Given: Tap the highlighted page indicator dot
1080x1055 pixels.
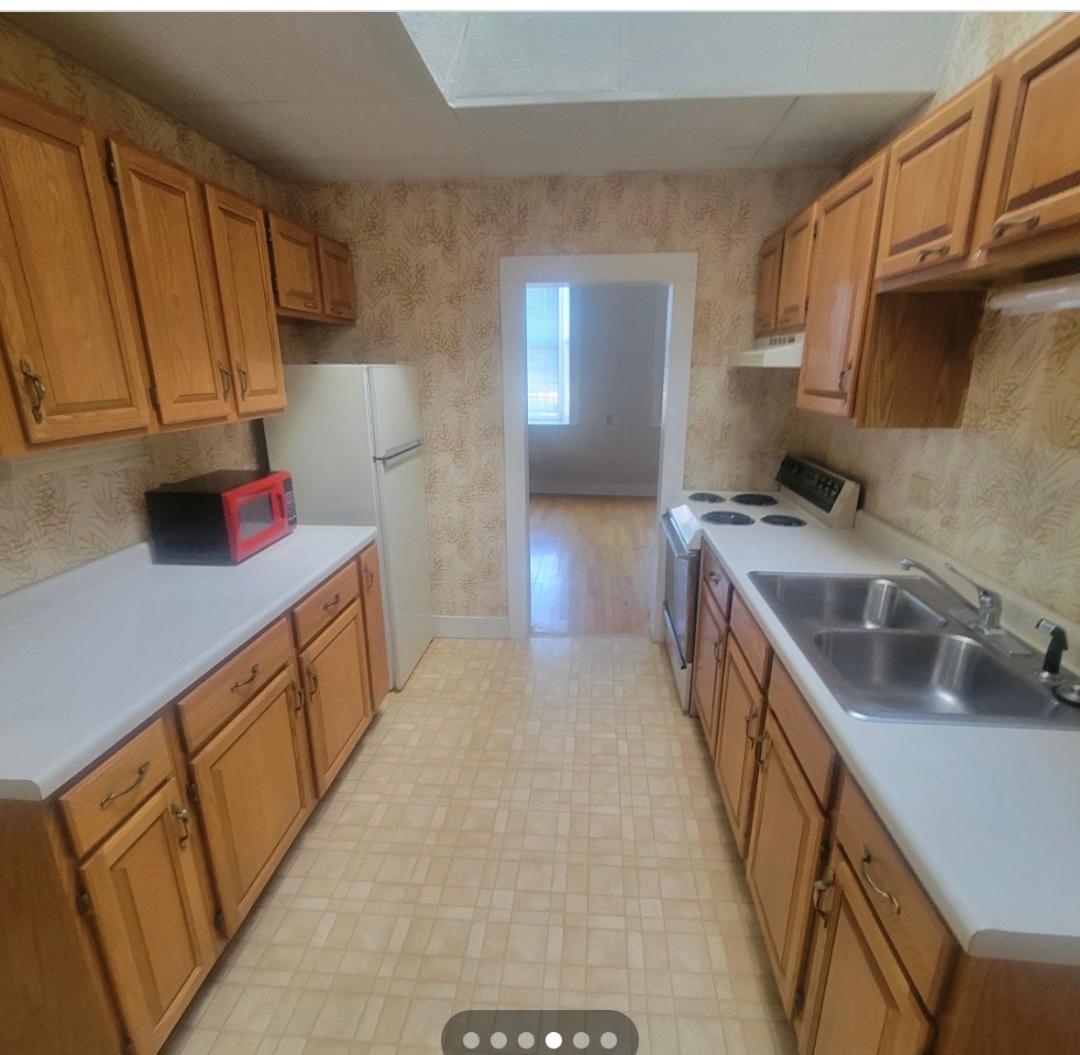Looking at the screenshot, I should point(553,1040).
